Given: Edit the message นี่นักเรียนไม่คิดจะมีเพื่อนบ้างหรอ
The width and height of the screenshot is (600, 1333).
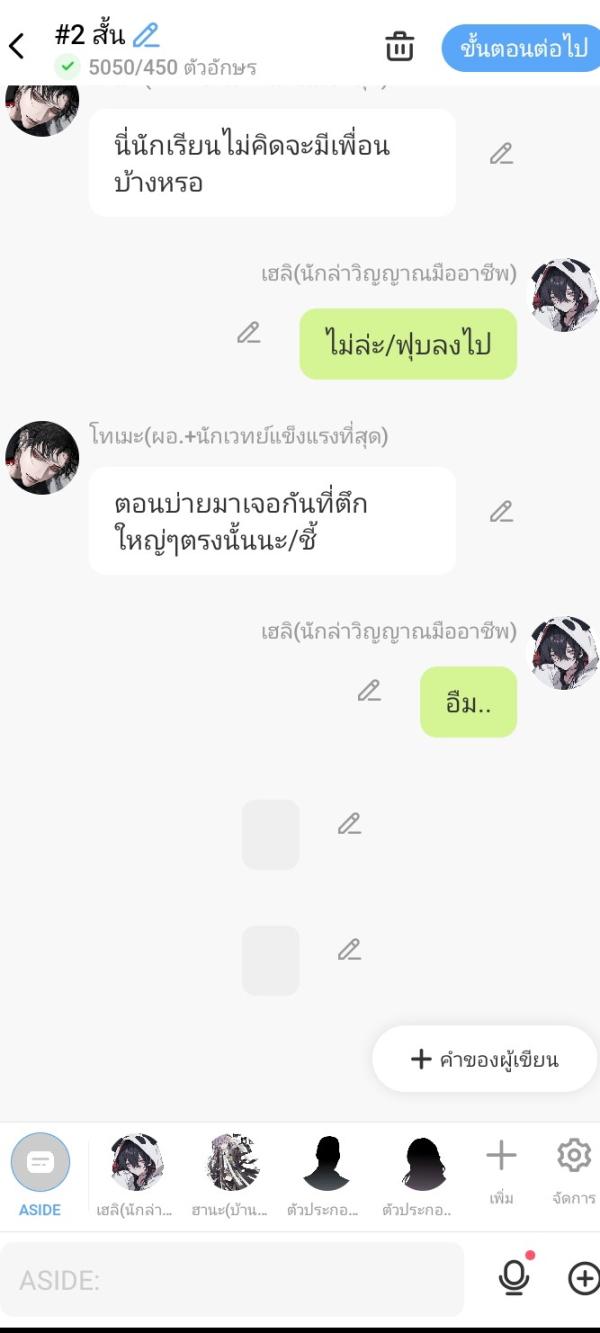Looking at the screenshot, I should coord(501,154).
